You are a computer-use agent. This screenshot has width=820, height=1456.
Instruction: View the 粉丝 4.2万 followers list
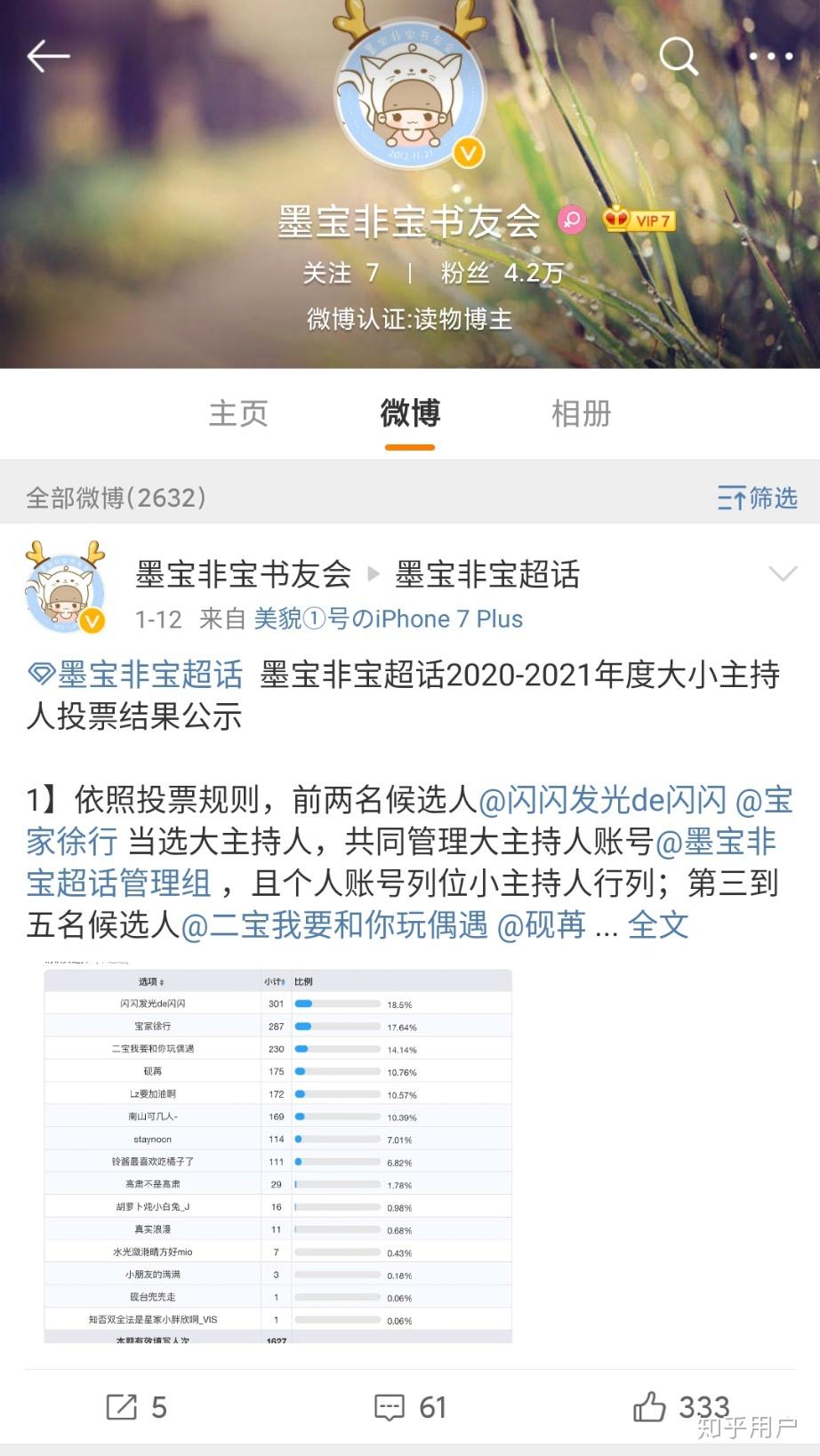(502, 273)
